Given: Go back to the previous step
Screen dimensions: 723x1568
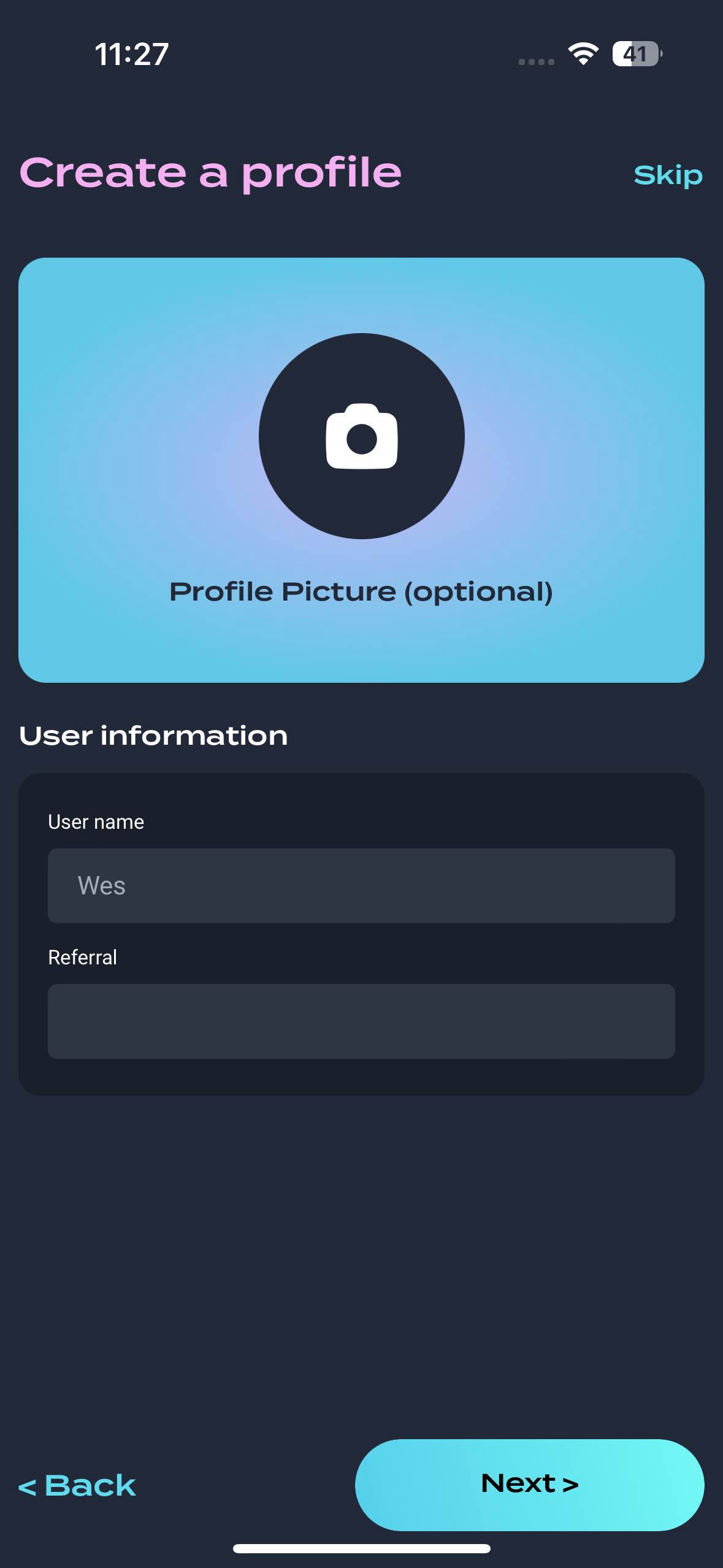Looking at the screenshot, I should click(x=77, y=1485).
